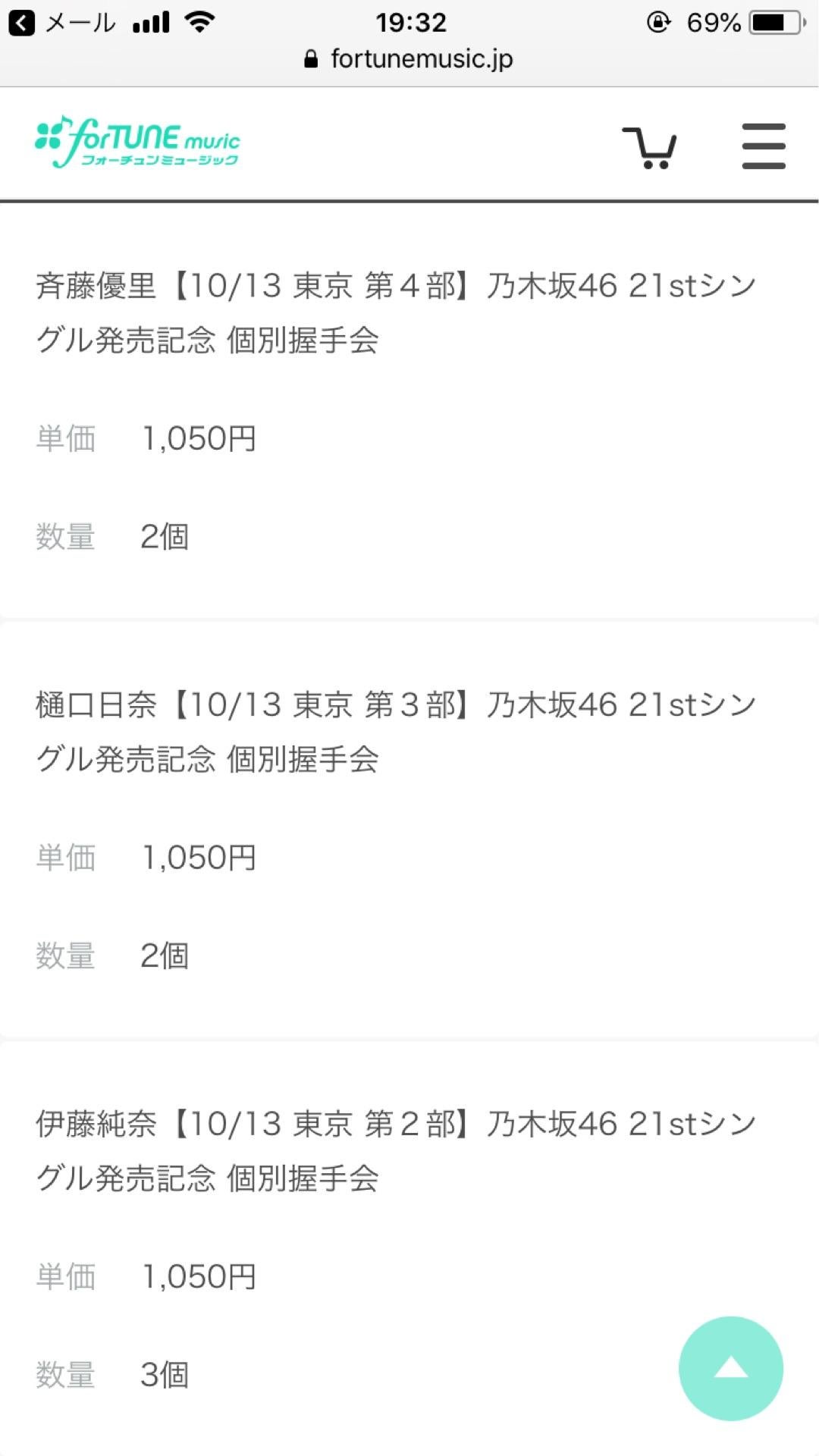Open the shopping cart
Viewport: 819px width, 1456px height.
coord(650,147)
